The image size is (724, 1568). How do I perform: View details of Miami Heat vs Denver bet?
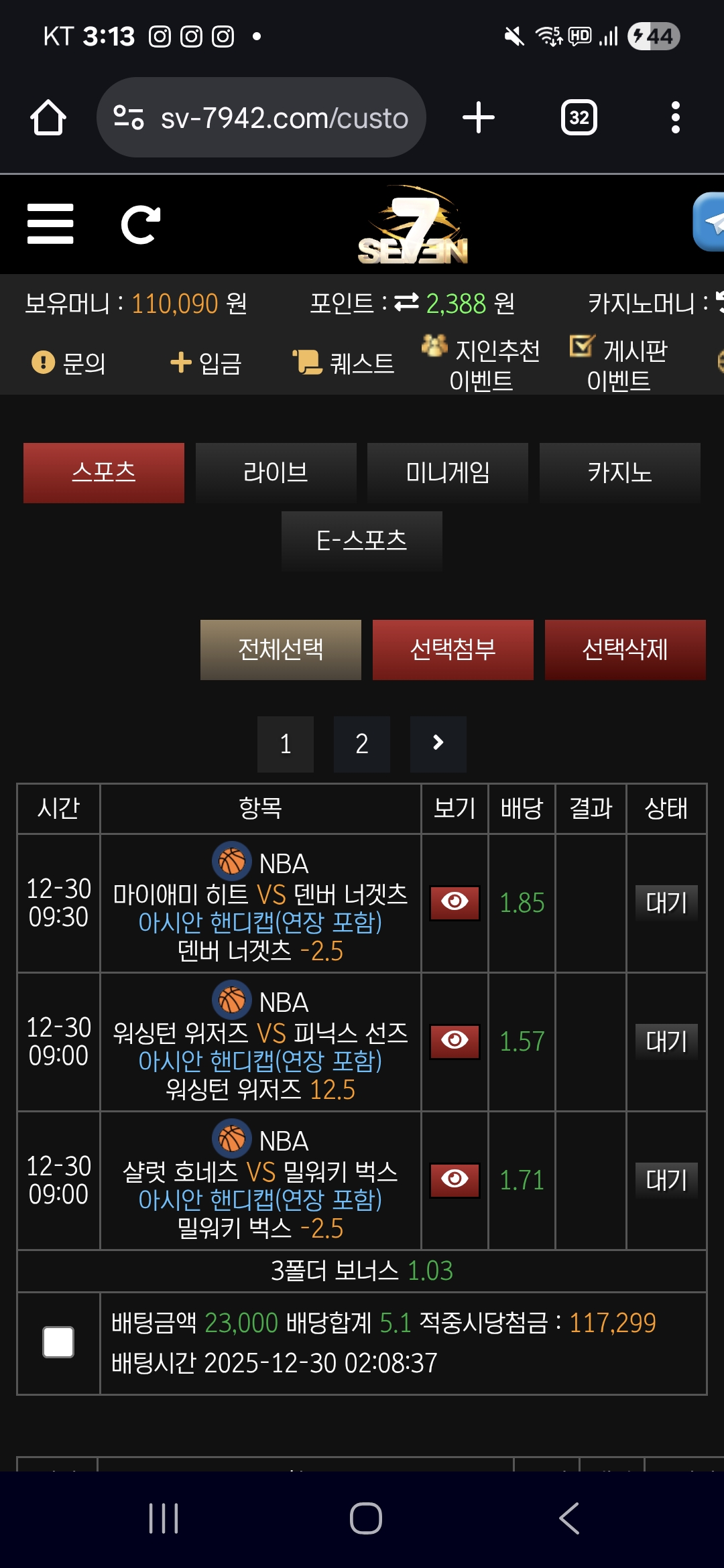(x=455, y=903)
